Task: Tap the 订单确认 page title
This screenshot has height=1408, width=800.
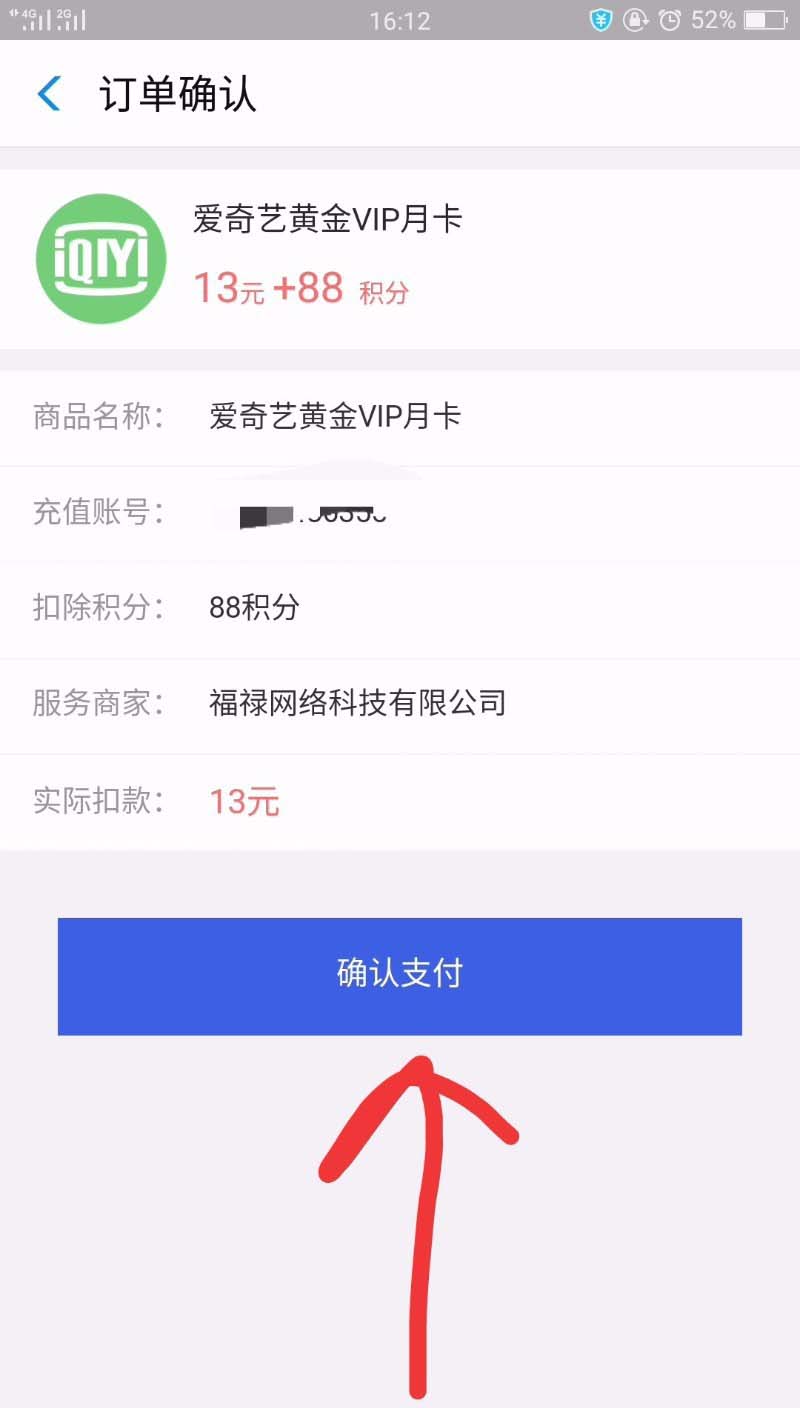Action: point(178,93)
